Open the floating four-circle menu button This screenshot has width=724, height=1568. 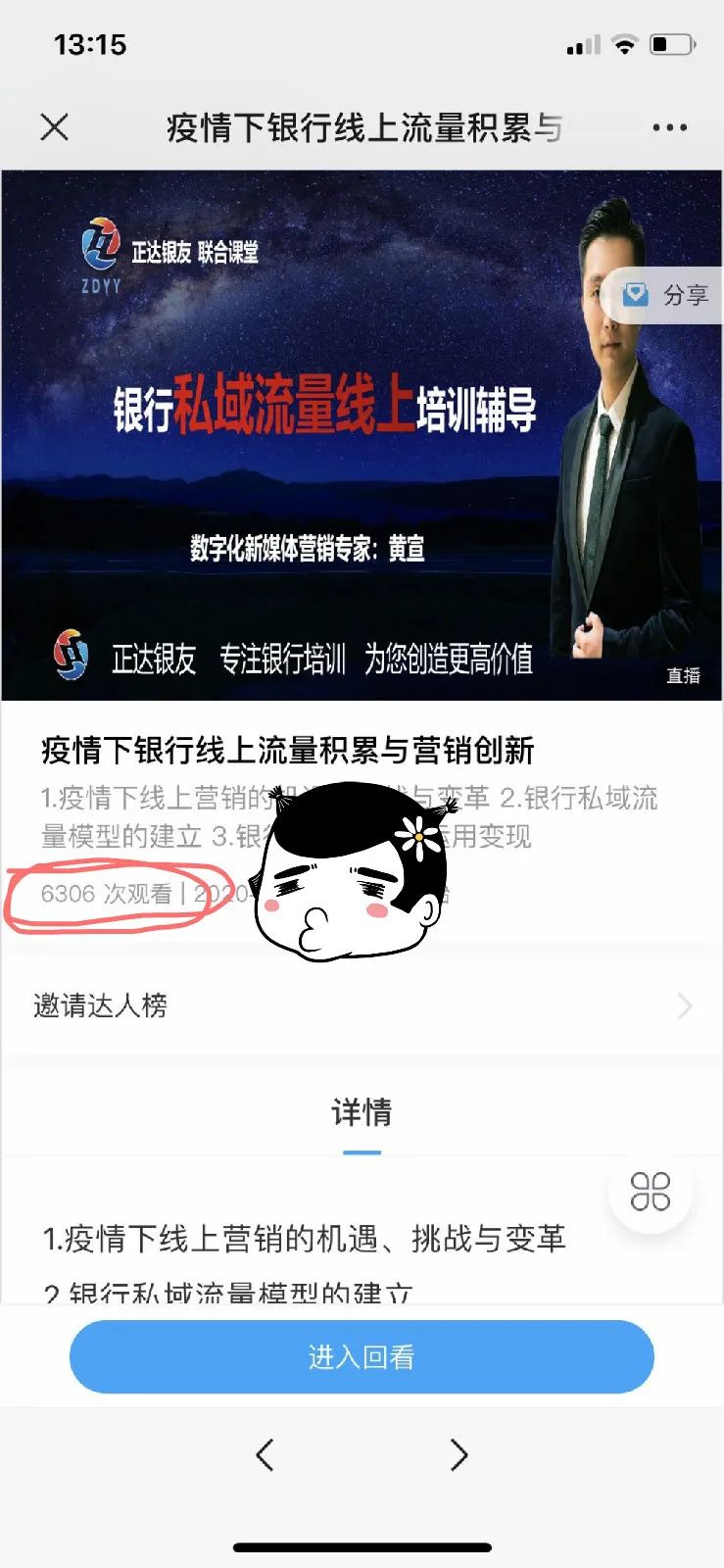coord(651,1192)
